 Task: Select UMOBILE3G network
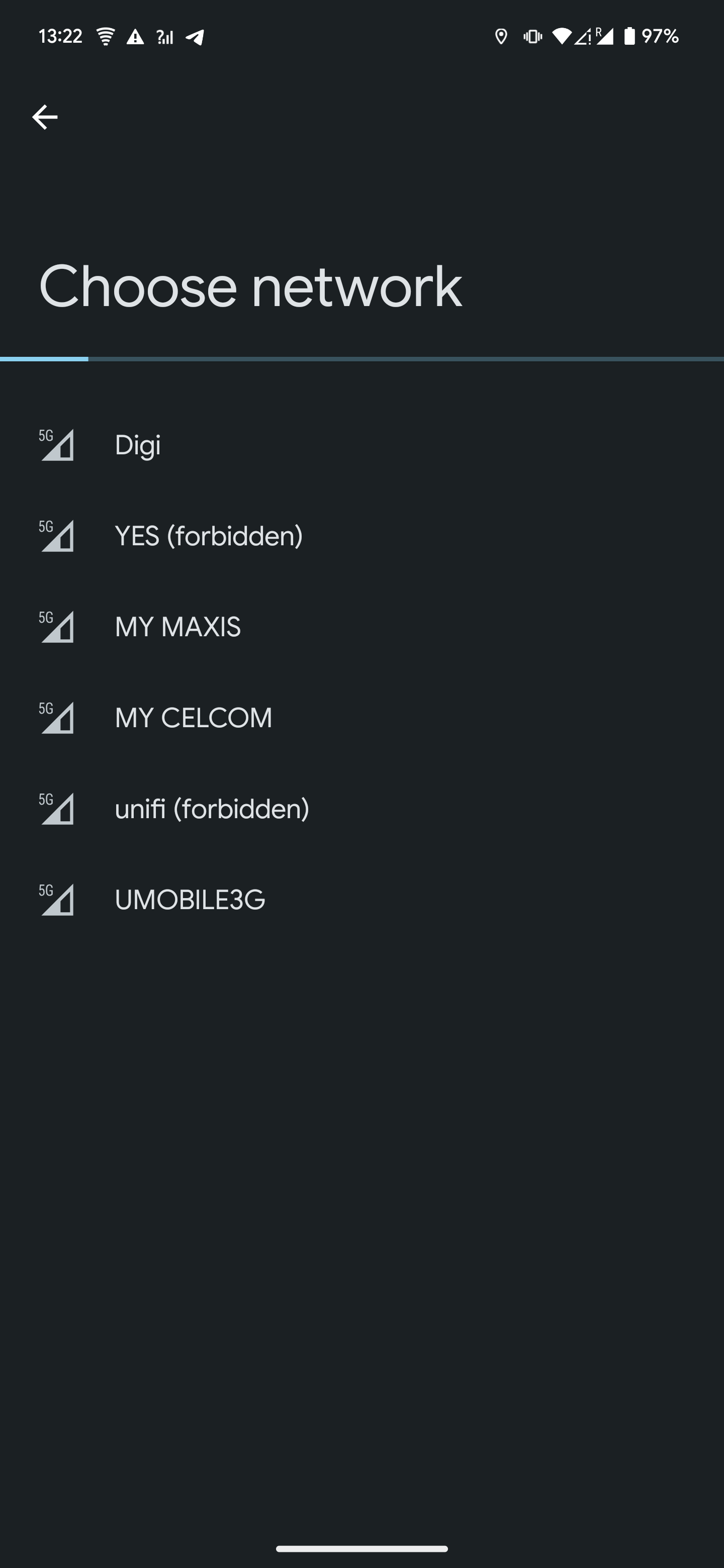point(361,900)
